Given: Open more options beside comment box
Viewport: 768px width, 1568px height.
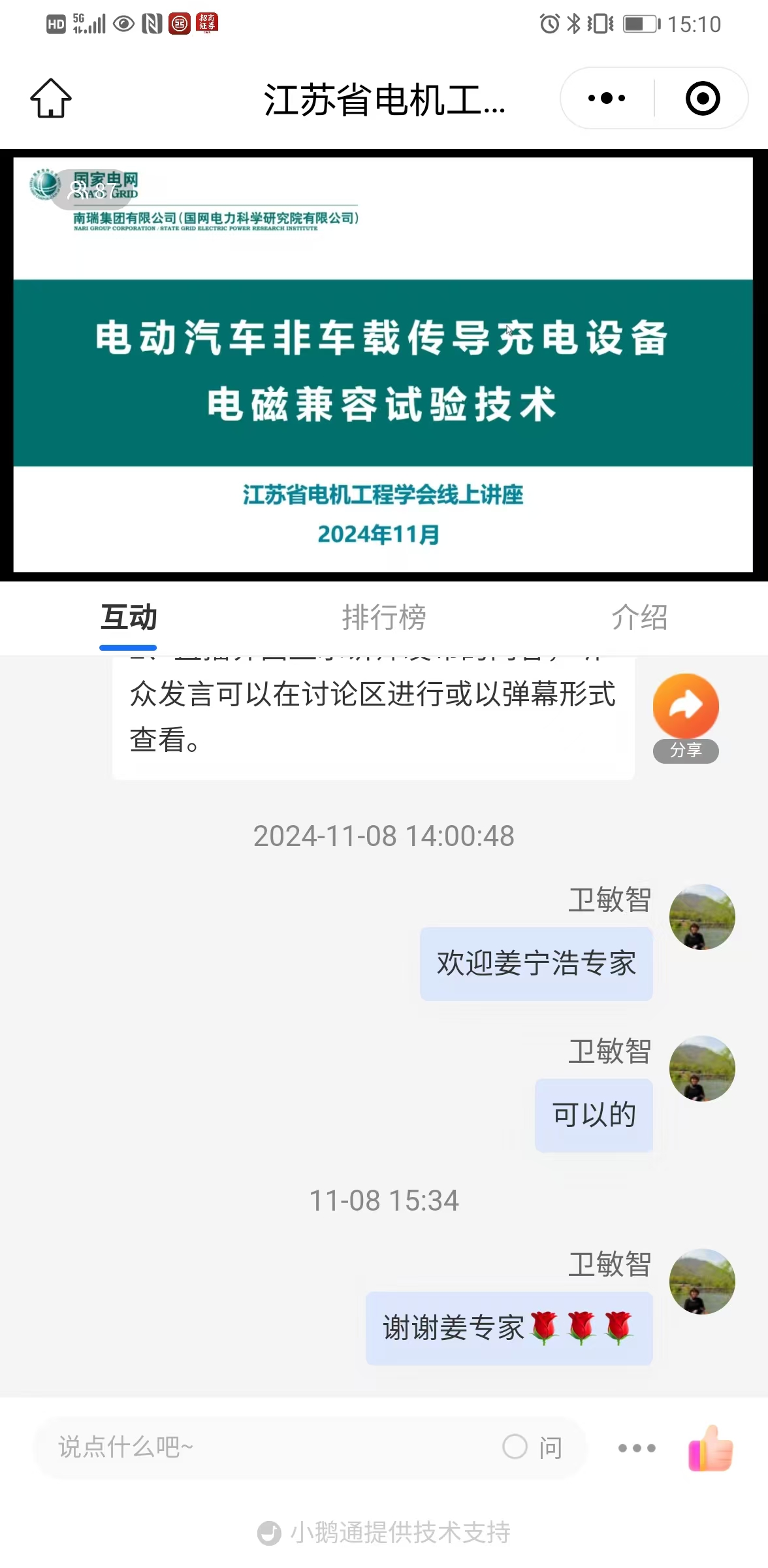Looking at the screenshot, I should coord(637,1448).
